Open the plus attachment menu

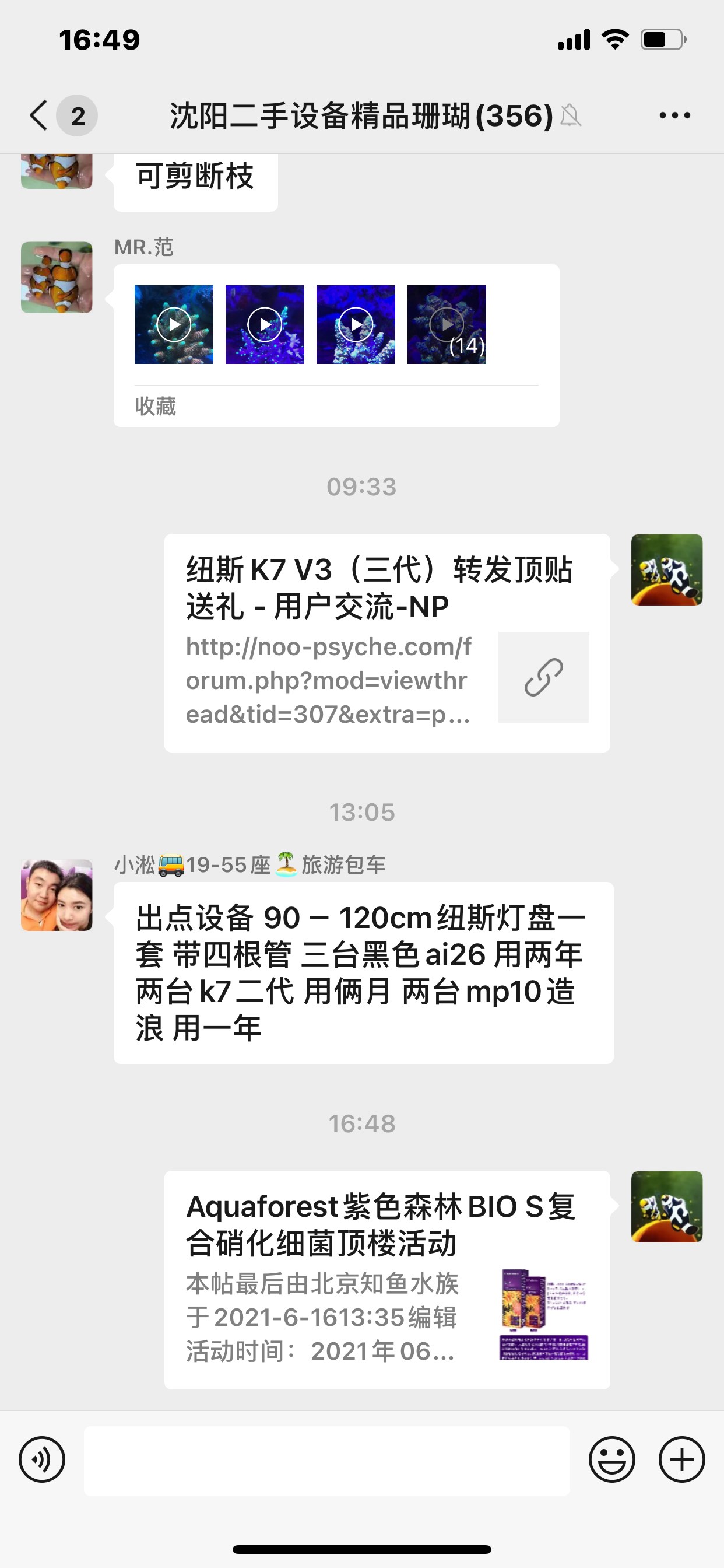tap(681, 1459)
